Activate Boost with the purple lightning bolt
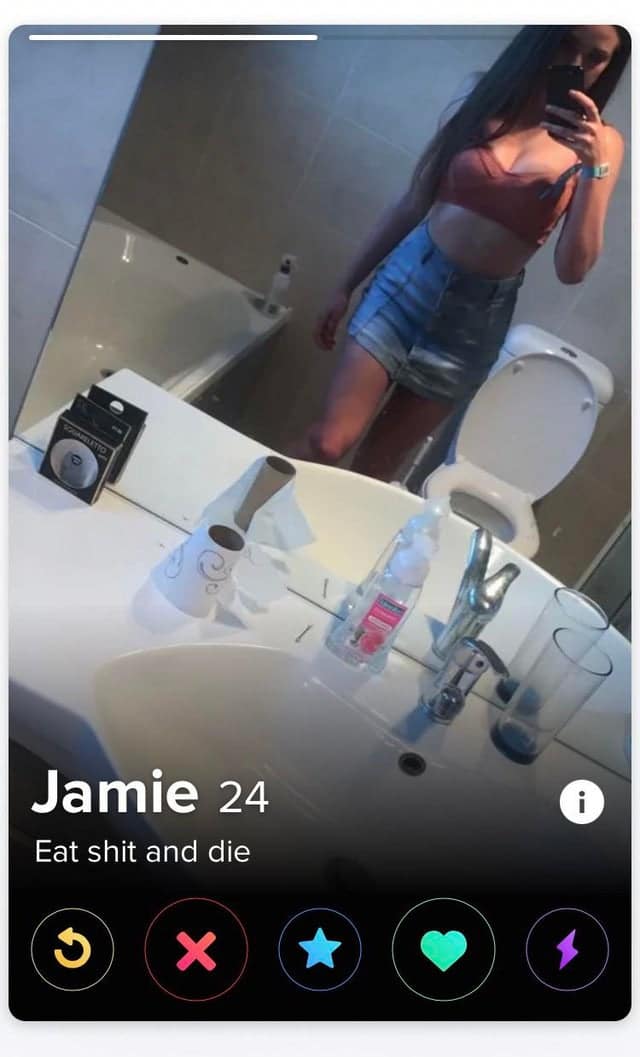640x1057 pixels. [x=567, y=949]
